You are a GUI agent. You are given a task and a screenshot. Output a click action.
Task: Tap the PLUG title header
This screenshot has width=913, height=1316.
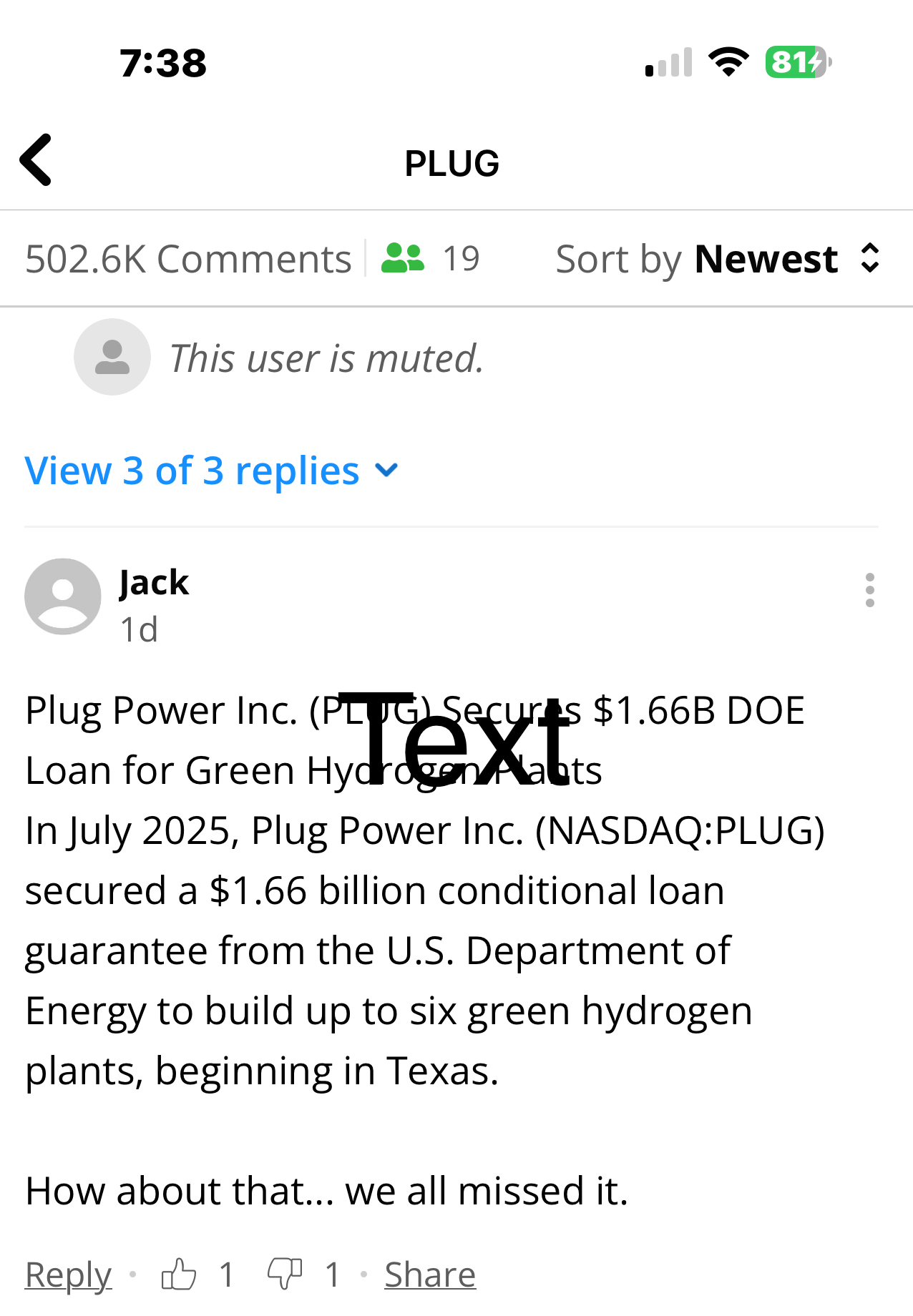click(452, 162)
